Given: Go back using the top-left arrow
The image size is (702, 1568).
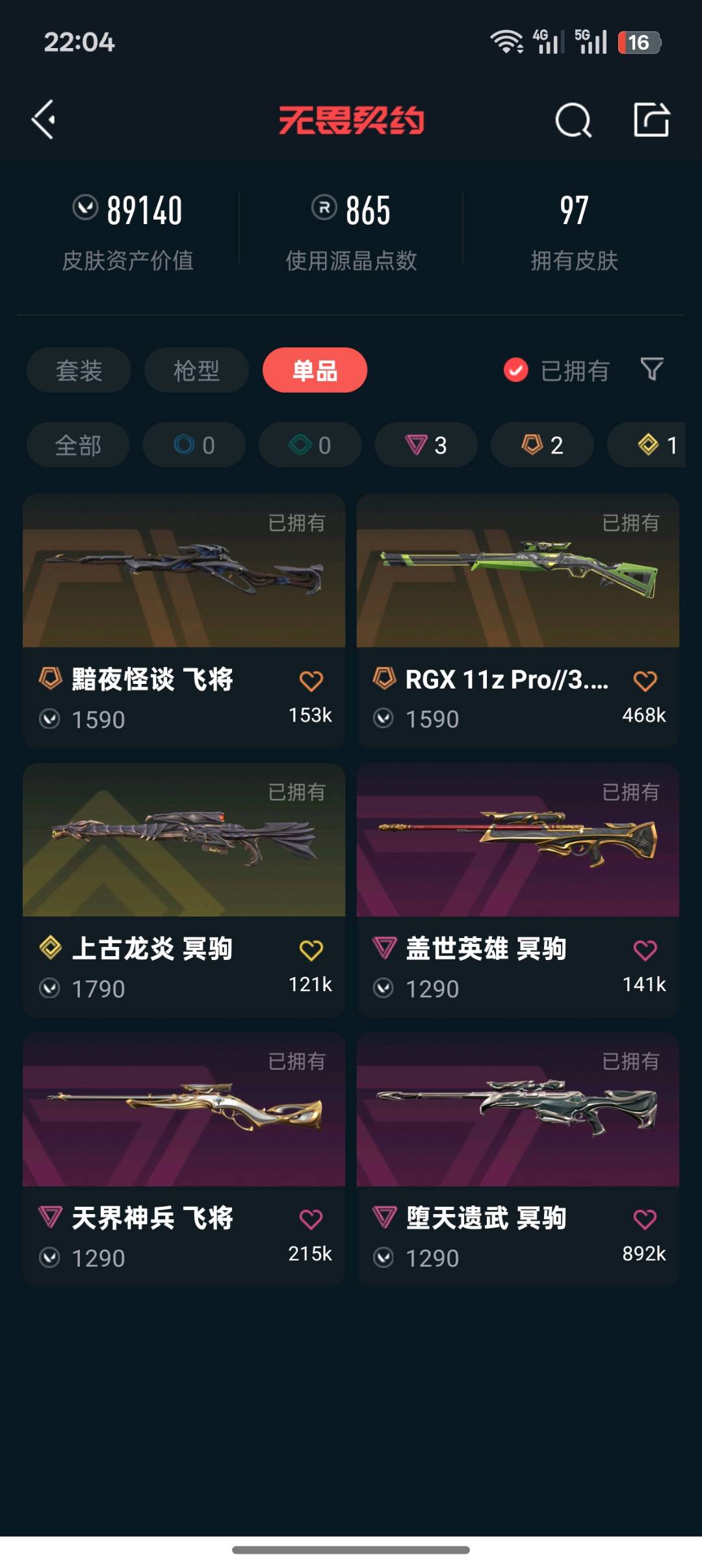Looking at the screenshot, I should coord(44,120).
